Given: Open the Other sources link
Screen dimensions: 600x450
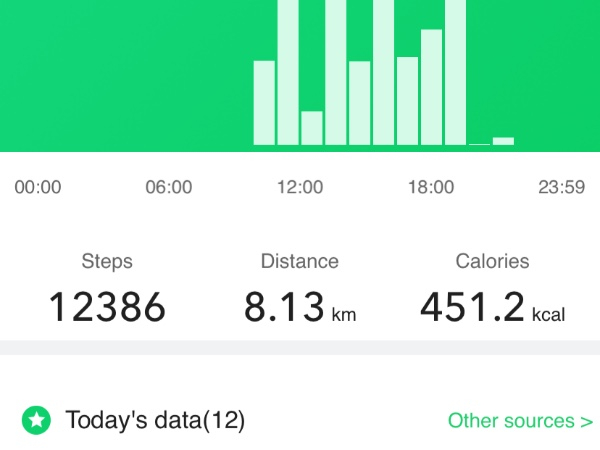Looking at the screenshot, I should (519, 420).
